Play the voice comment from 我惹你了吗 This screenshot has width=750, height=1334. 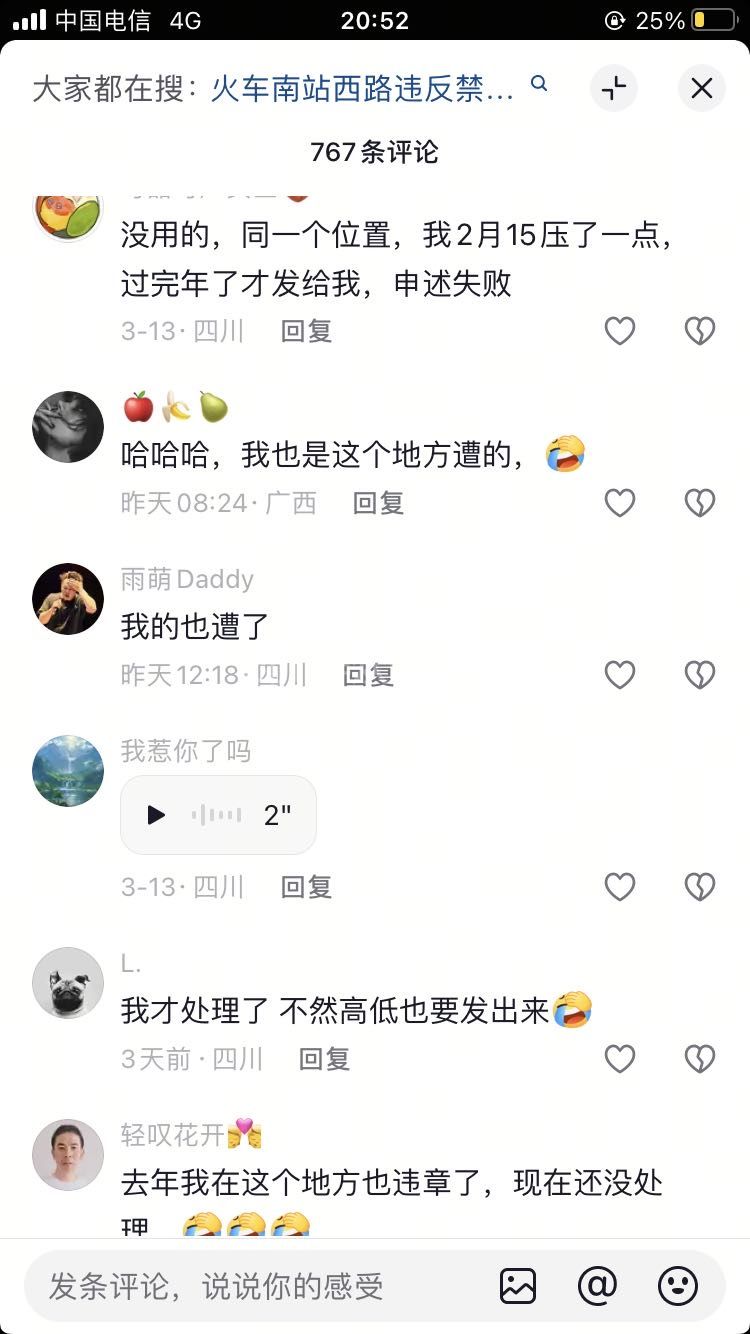coord(157,815)
